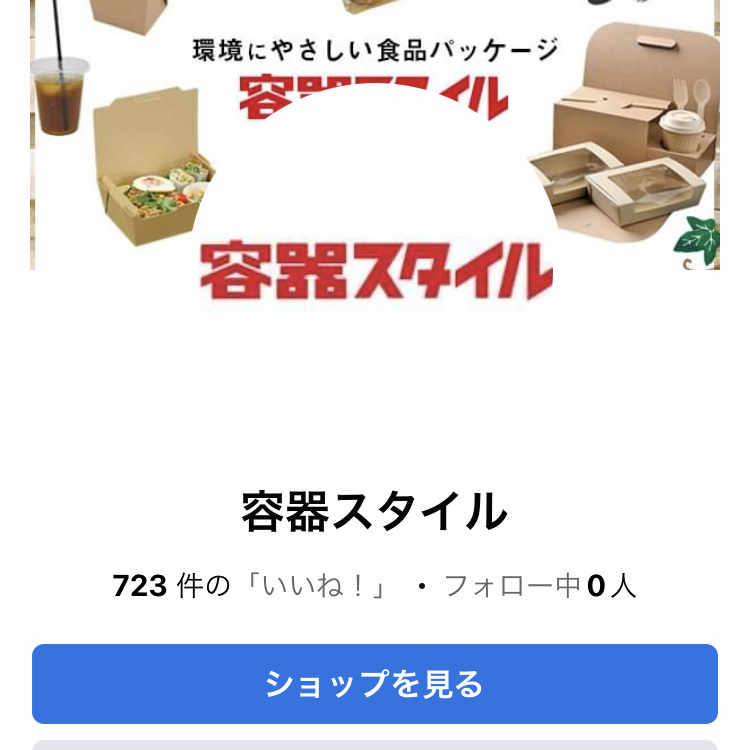Open the 723件のいいね！ list
750x750 pixels.
250,586
